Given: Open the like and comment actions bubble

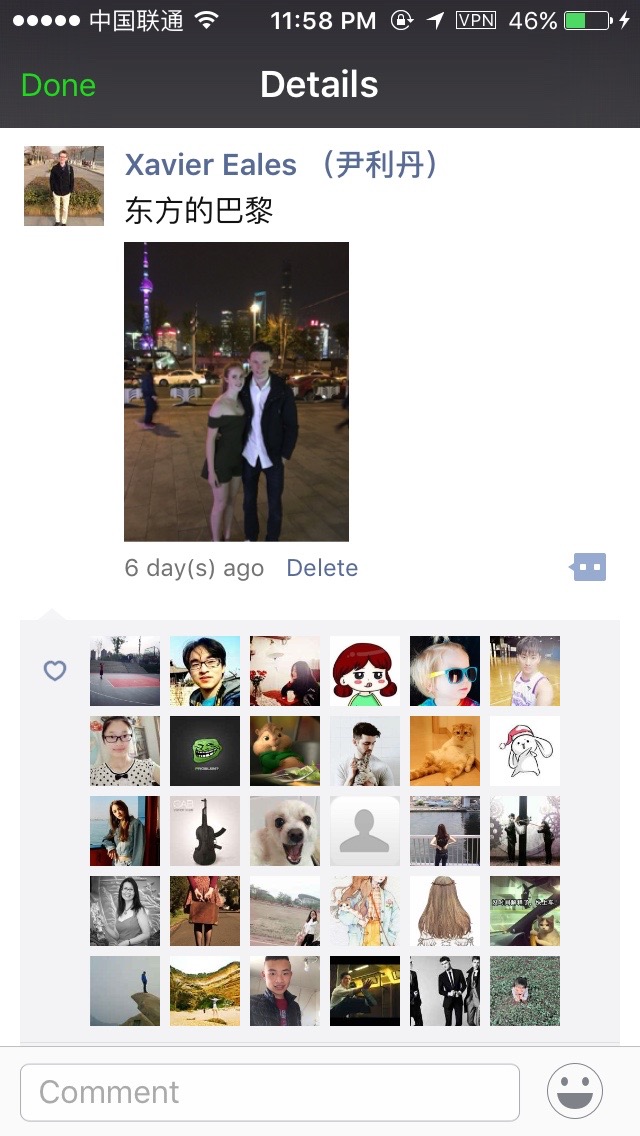Looking at the screenshot, I should (589, 568).
